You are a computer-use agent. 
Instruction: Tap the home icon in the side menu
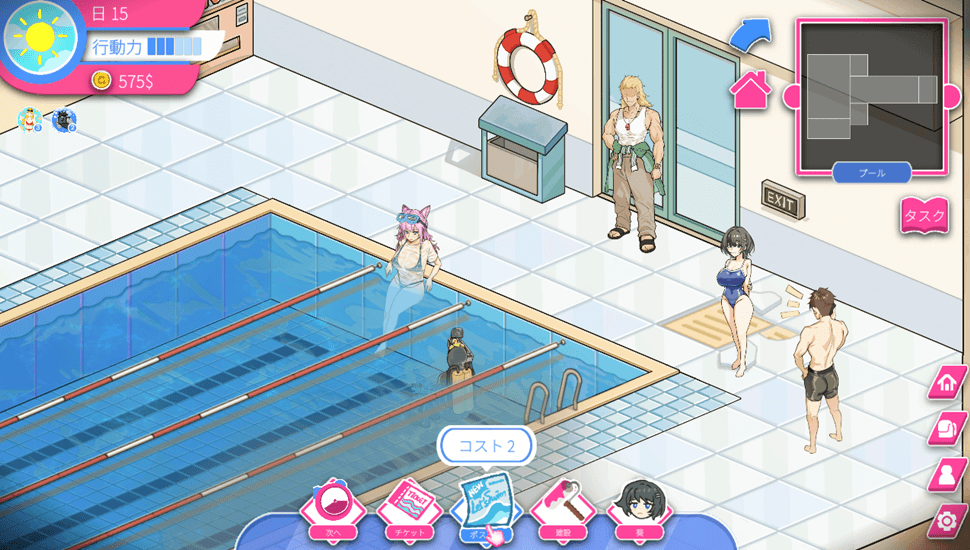click(x=949, y=383)
